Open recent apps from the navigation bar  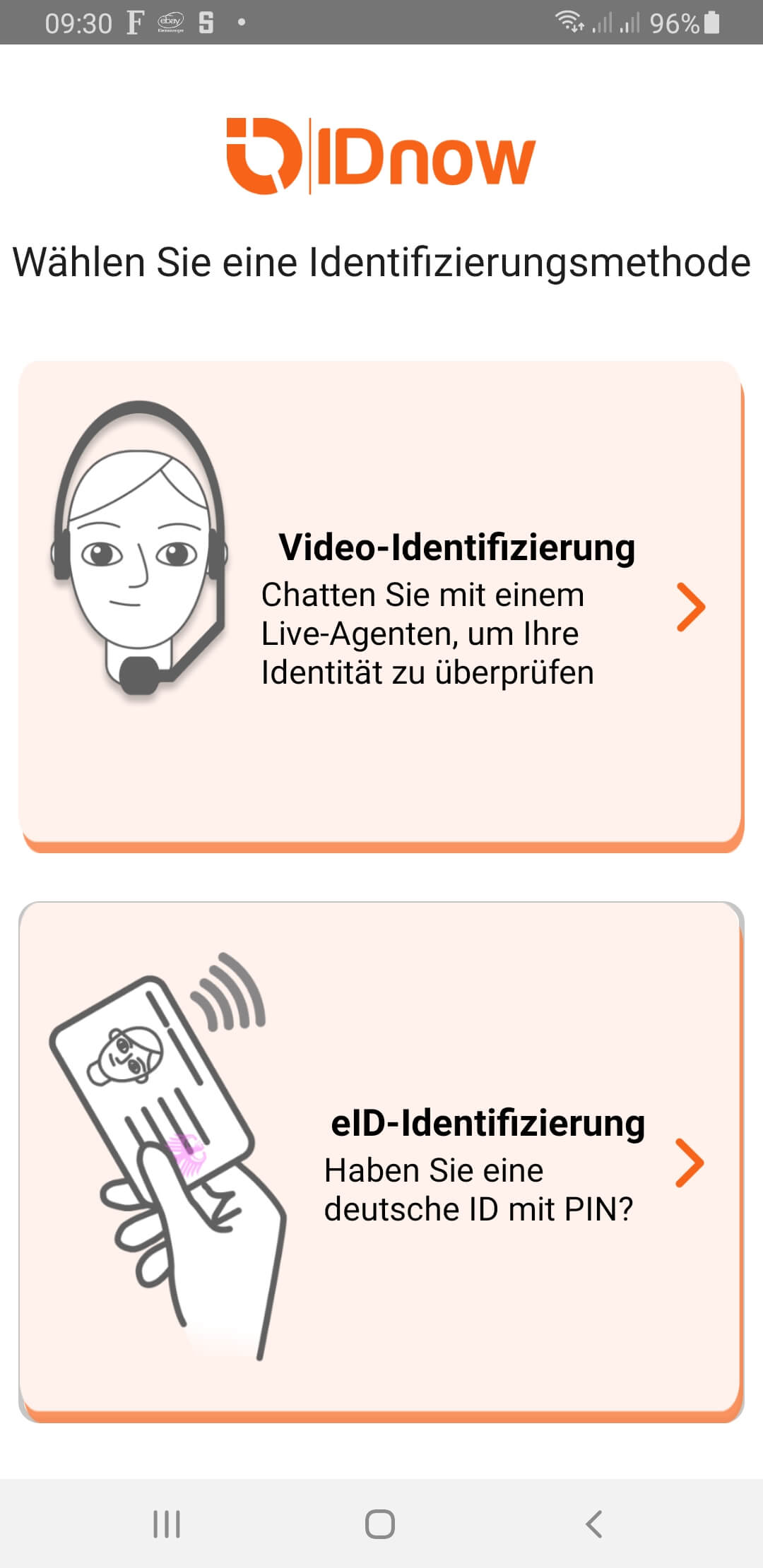pyautogui.click(x=167, y=1524)
